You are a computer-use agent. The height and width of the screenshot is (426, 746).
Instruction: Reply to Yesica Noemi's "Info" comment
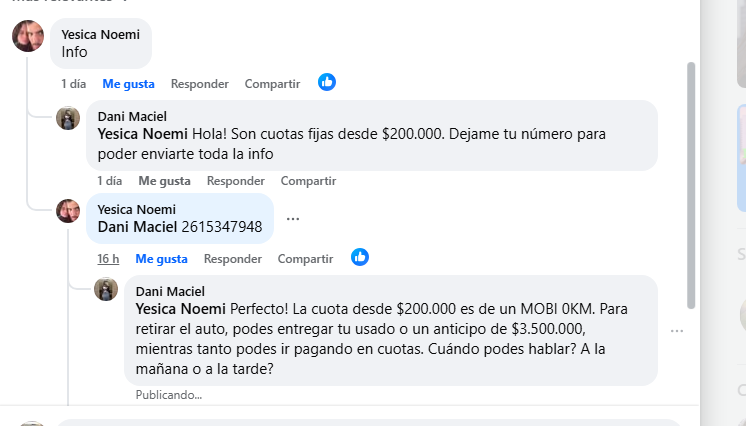[199, 84]
